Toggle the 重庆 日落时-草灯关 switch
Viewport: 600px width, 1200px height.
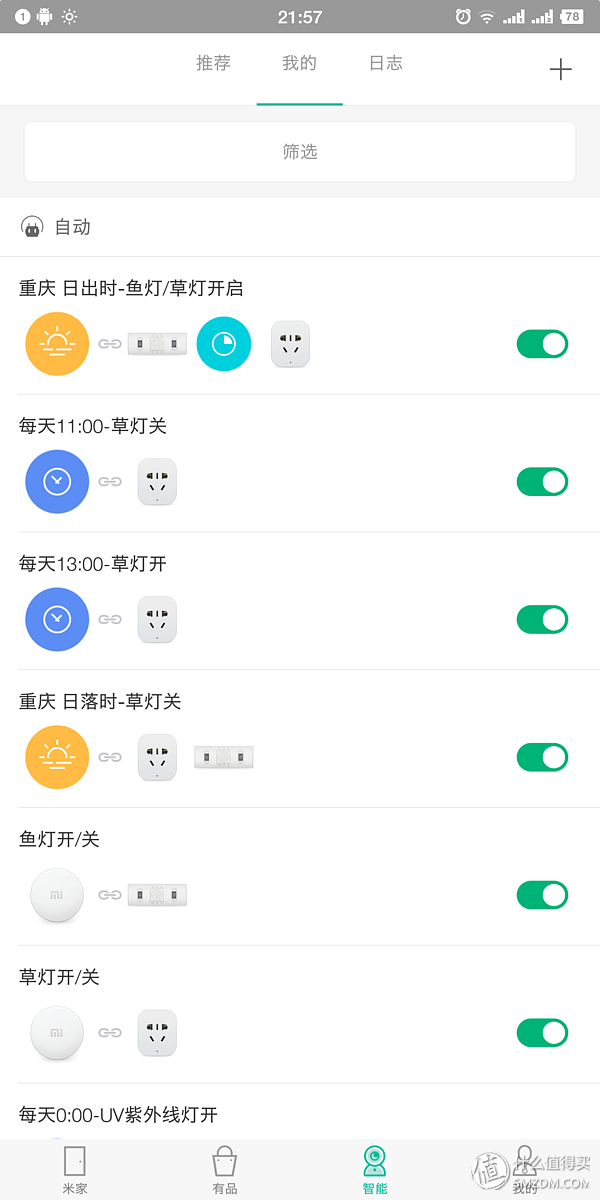(542, 757)
